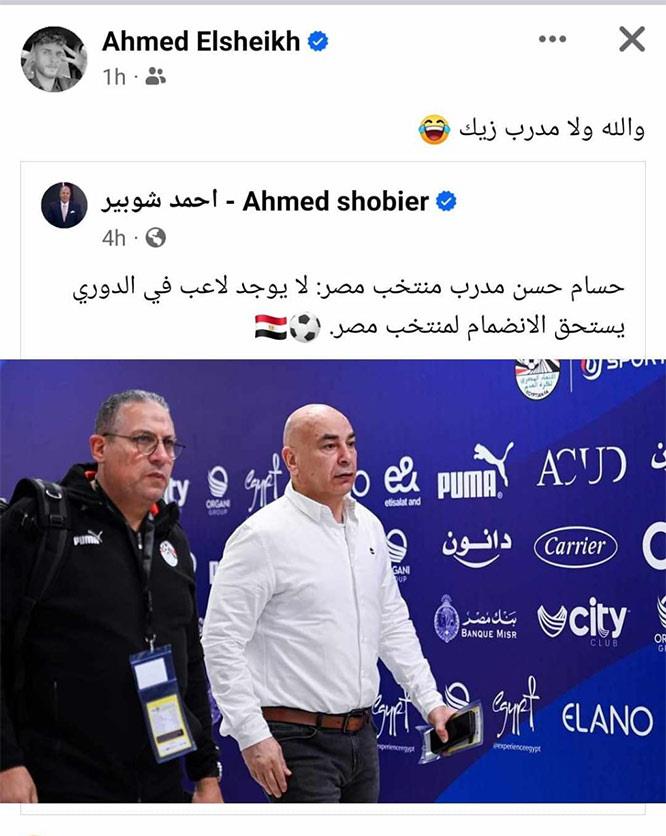The image size is (666, 836).
Task: Open Ahmed Elsheikh's profile picture
Action: tap(54, 59)
